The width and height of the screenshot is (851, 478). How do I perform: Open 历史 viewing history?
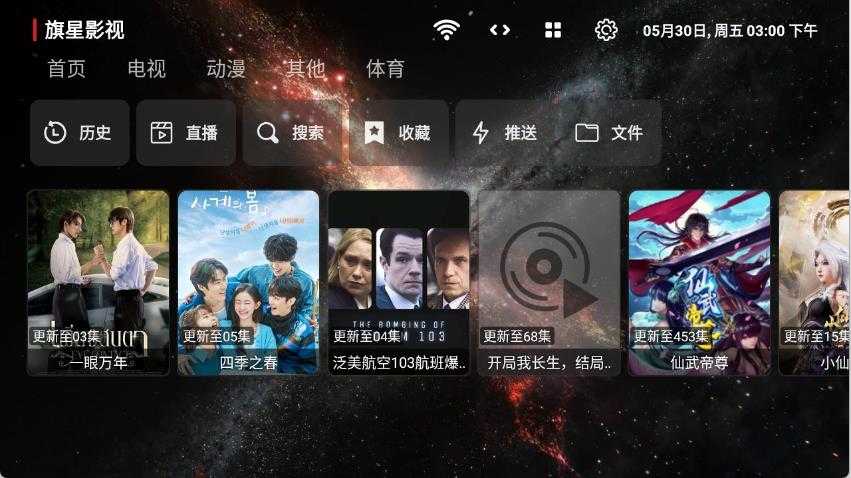tap(79, 133)
